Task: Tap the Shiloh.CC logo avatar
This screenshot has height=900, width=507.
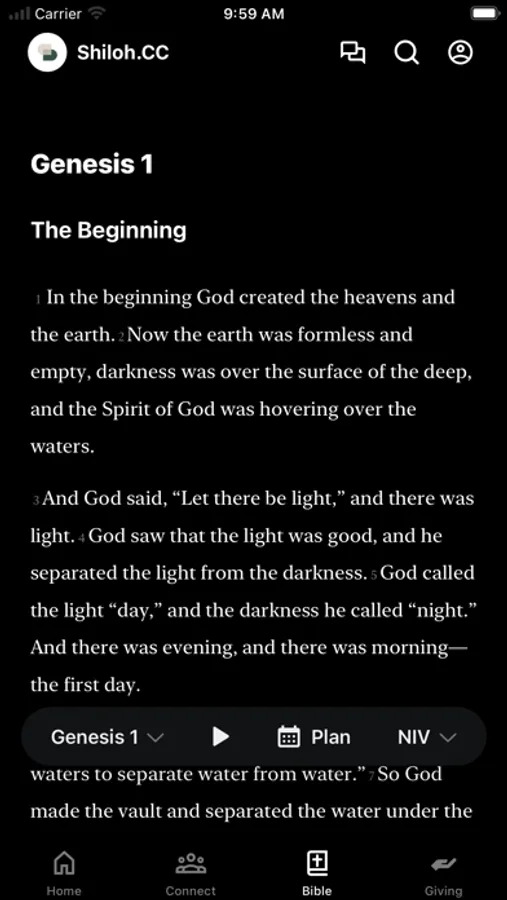Action: pyautogui.click(x=47, y=53)
